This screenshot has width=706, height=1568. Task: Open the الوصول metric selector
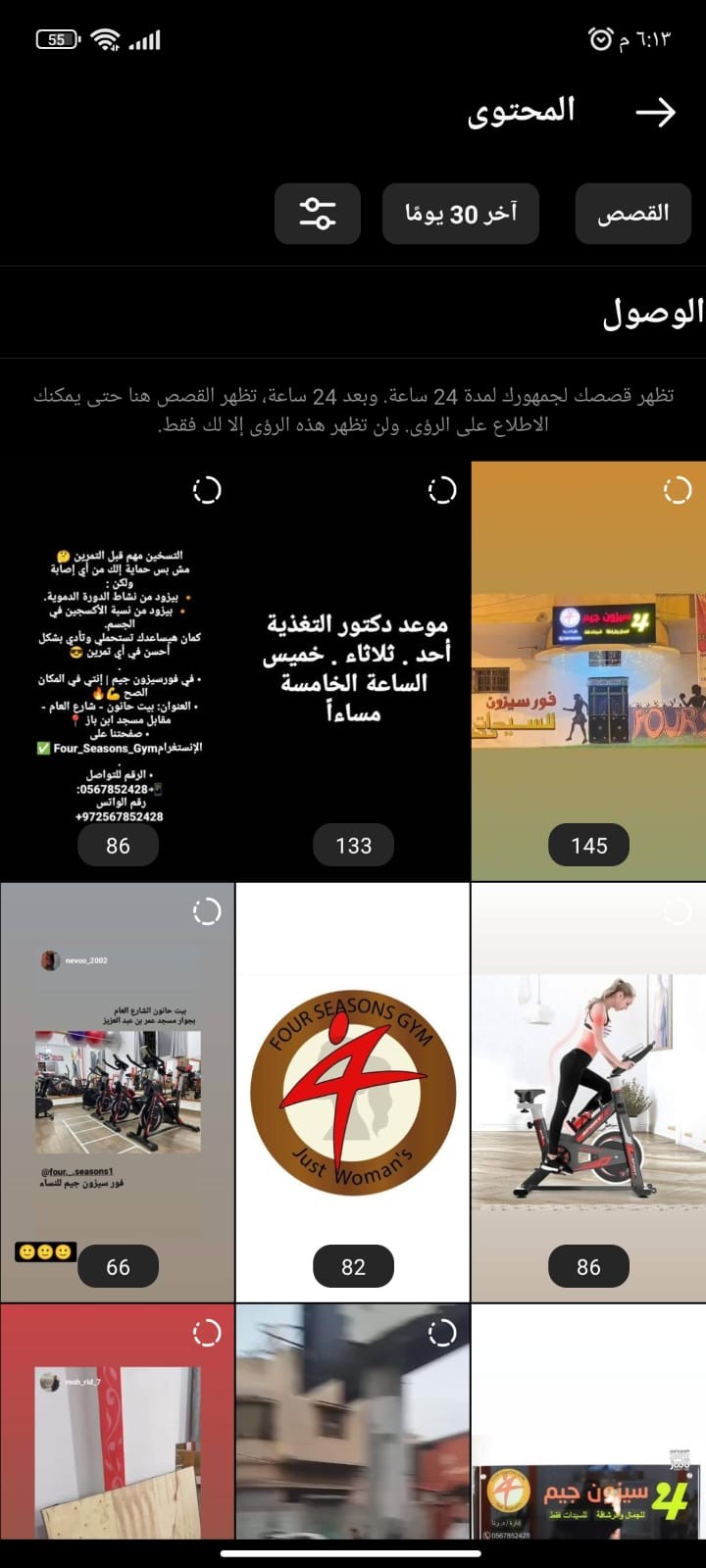653,313
